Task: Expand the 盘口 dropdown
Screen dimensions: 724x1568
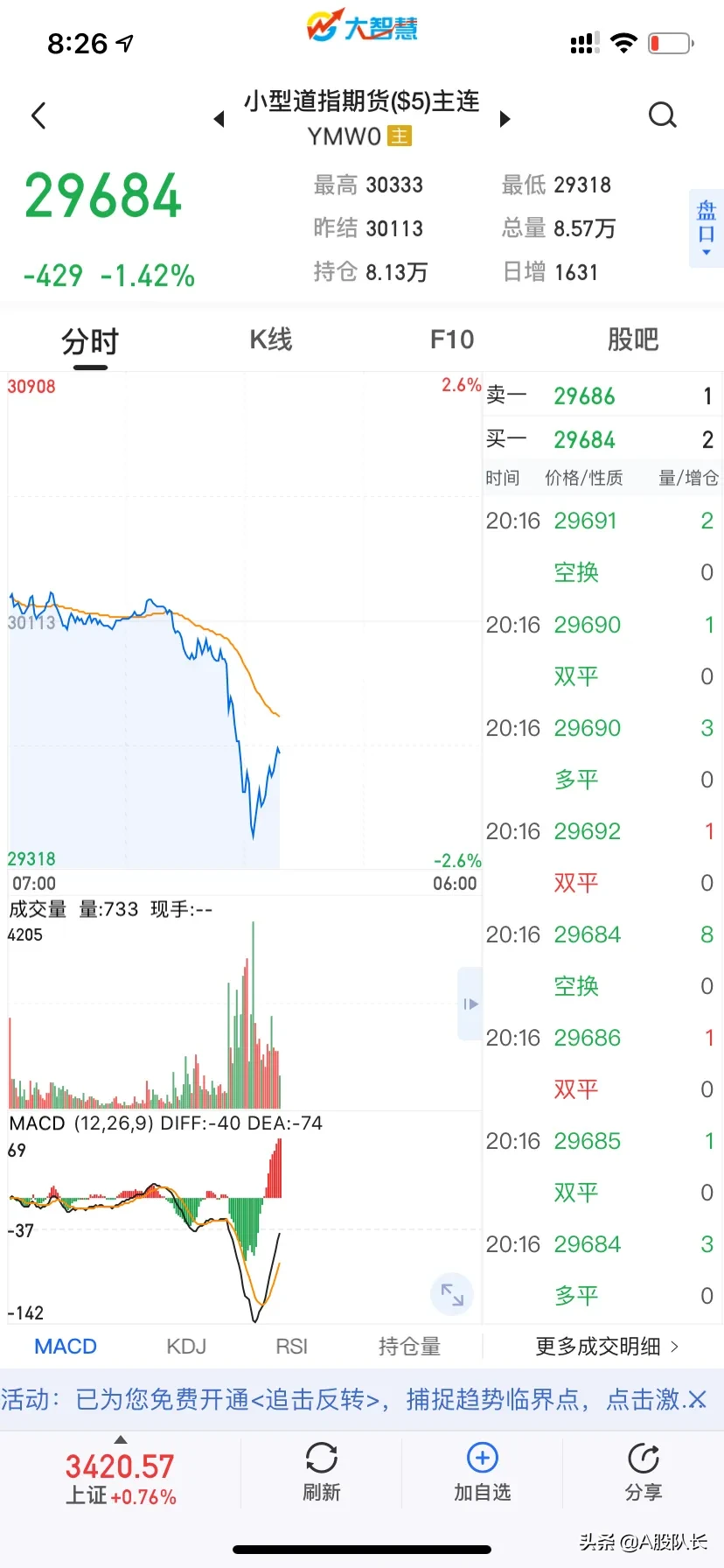Action: click(x=706, y=228)
